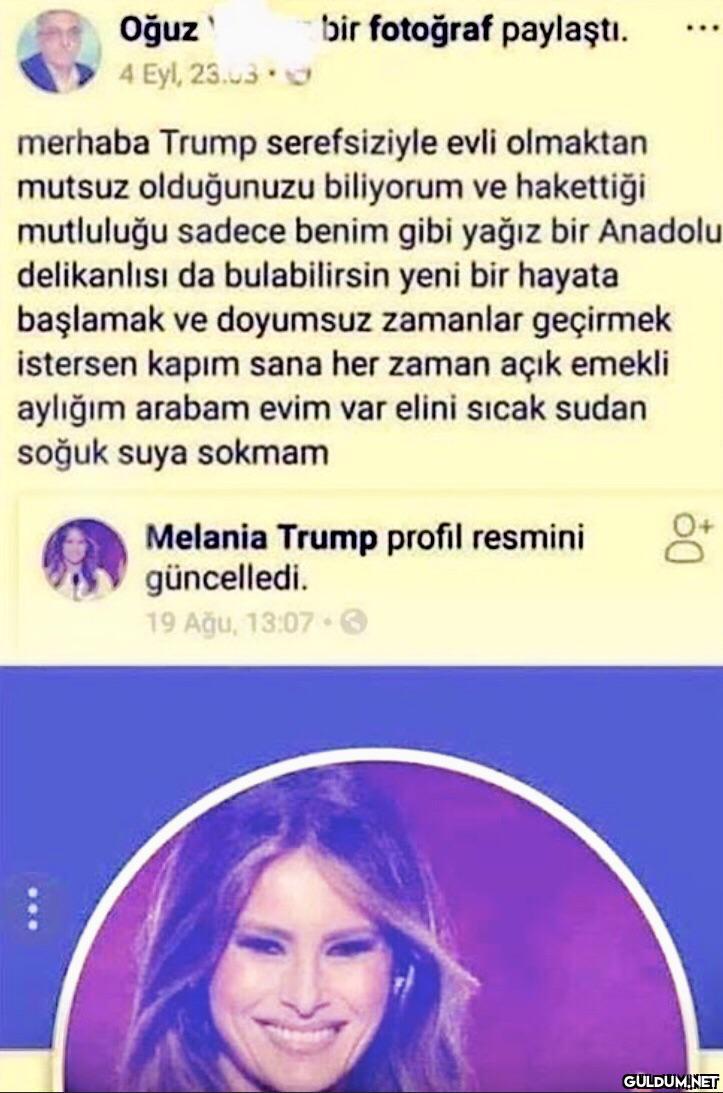The height and width of the screenshot is (1093, 723).
Task: Send friend request to Melania Trump
Action: click(x=688, y=539)
